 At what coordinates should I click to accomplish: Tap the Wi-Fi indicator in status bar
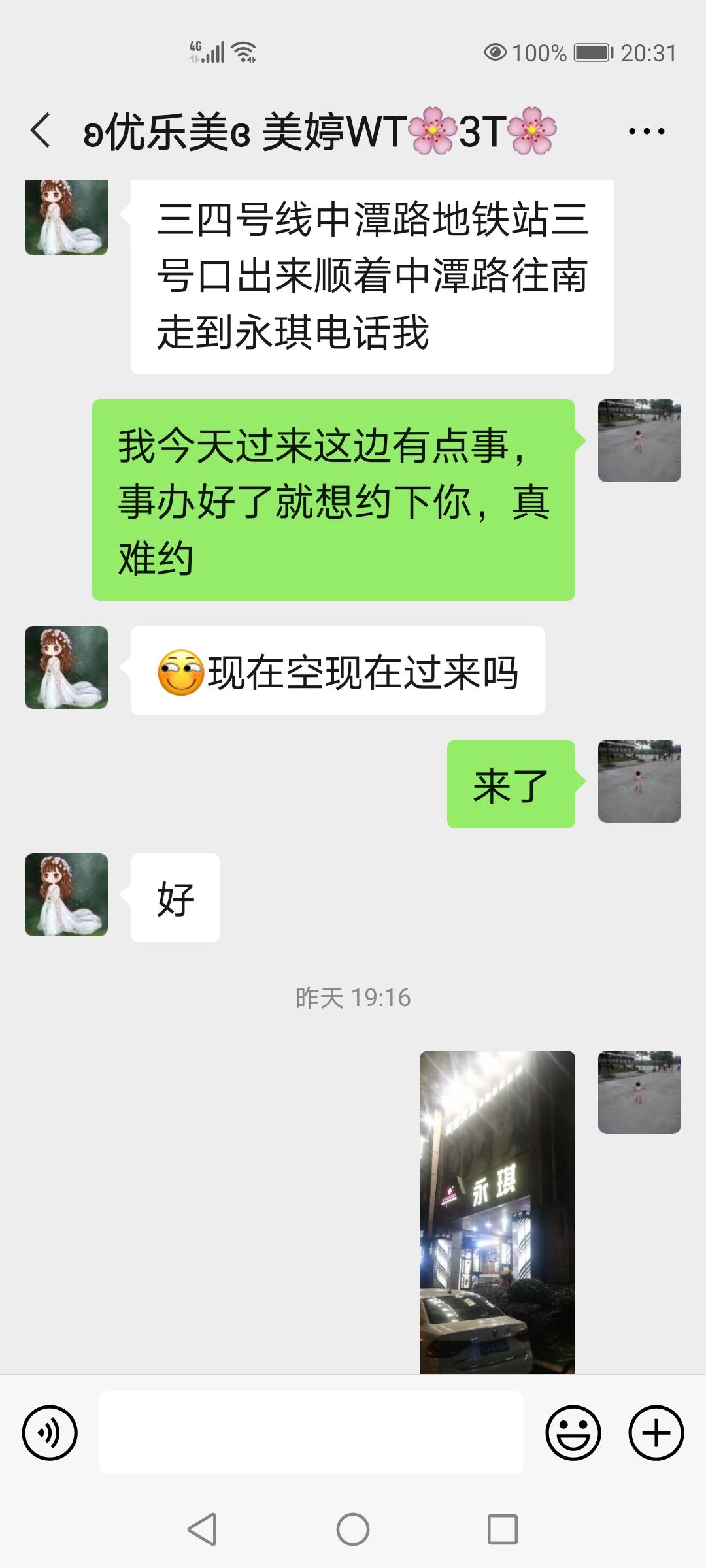click(x=242, y=51)
